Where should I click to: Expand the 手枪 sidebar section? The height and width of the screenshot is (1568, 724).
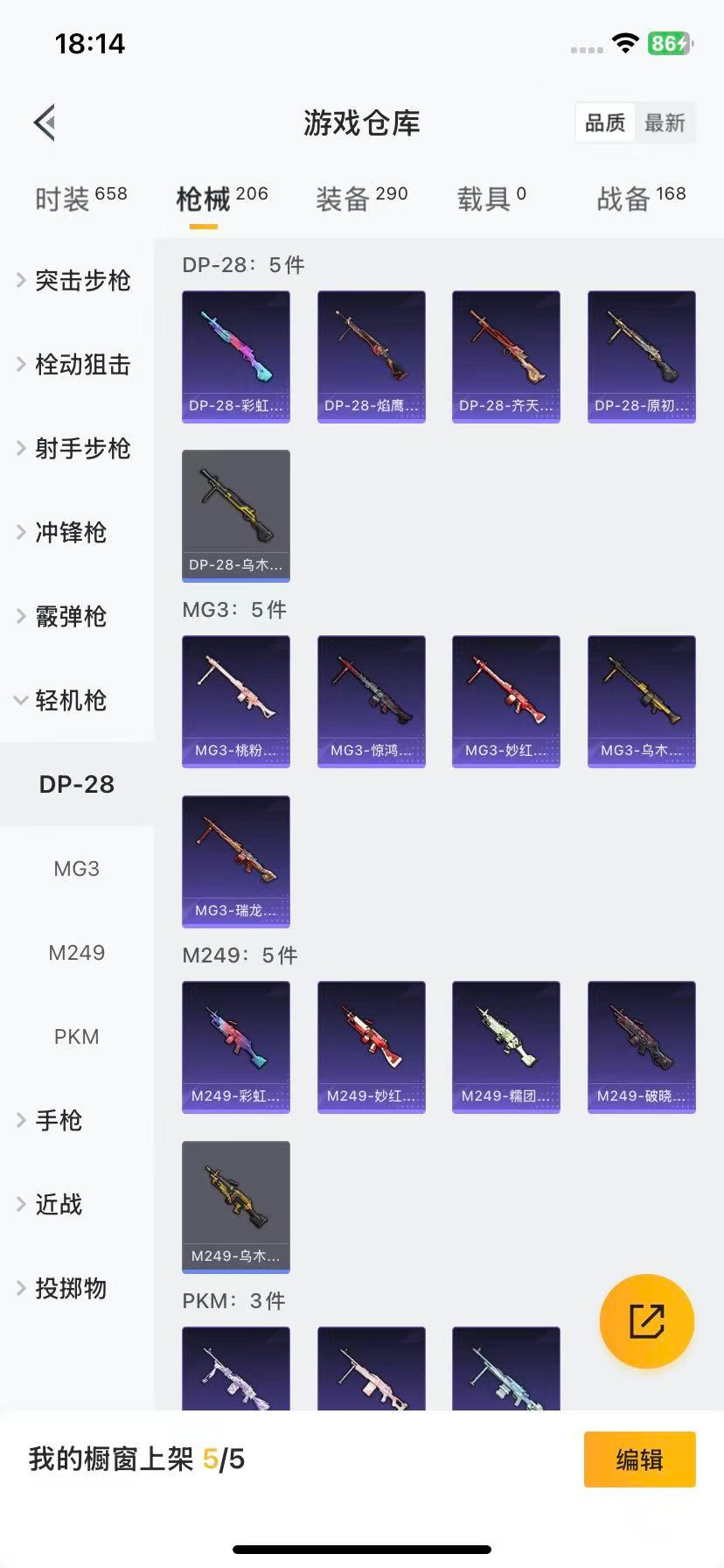[x=57, y=1120]
